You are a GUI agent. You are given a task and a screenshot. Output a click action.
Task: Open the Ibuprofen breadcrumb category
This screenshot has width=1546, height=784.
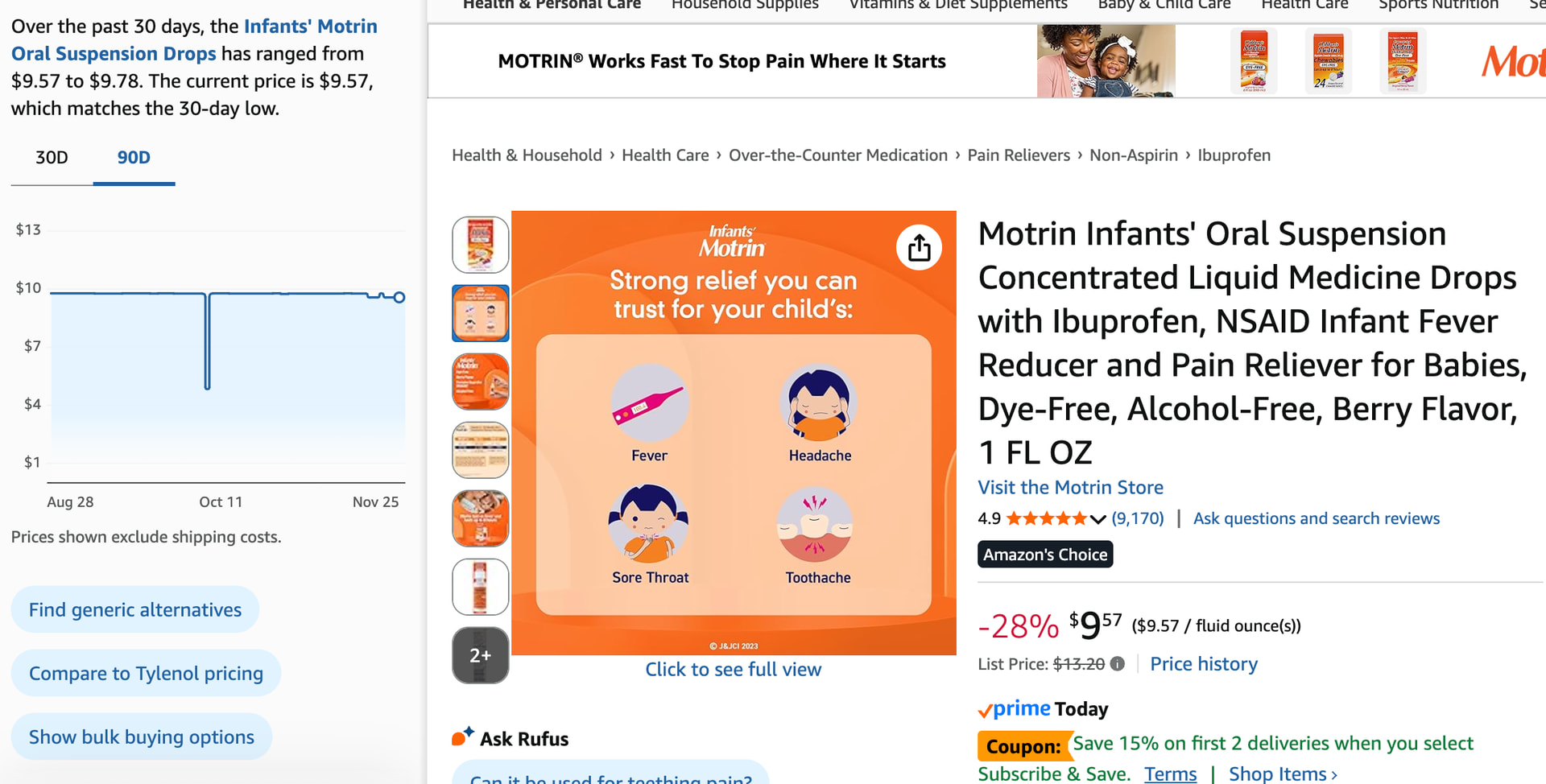(x=1234, y=155)
